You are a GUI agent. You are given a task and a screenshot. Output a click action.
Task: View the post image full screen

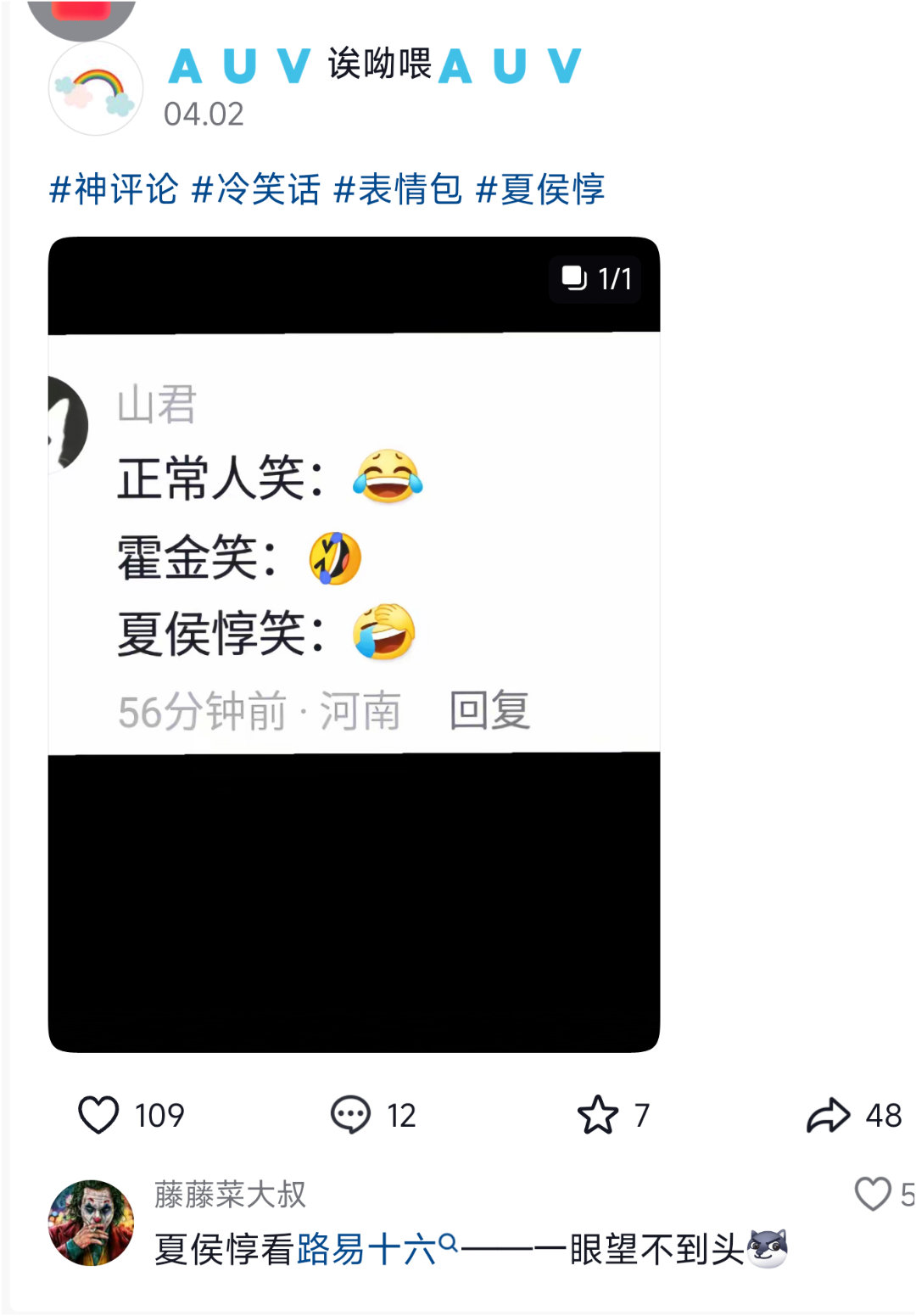[354, 645]
